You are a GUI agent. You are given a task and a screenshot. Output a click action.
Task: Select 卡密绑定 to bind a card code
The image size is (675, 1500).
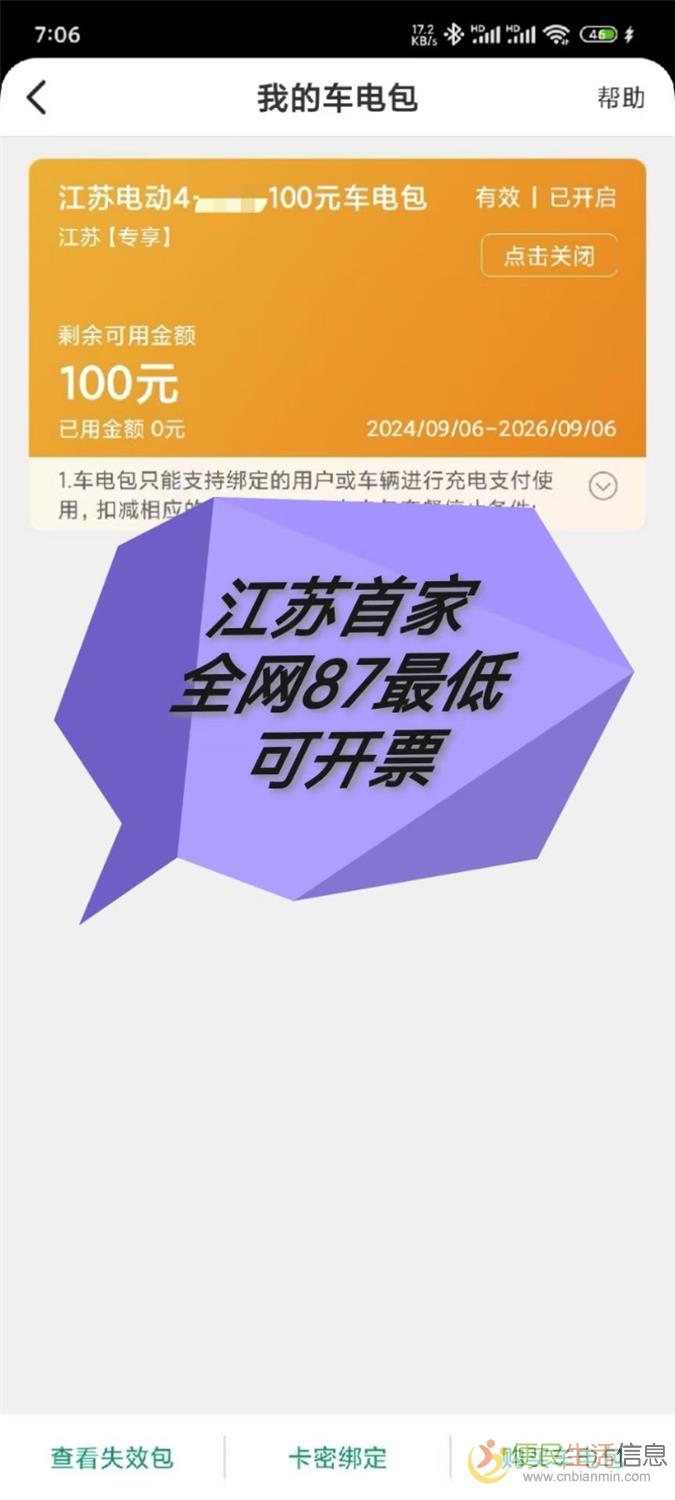337,1457
